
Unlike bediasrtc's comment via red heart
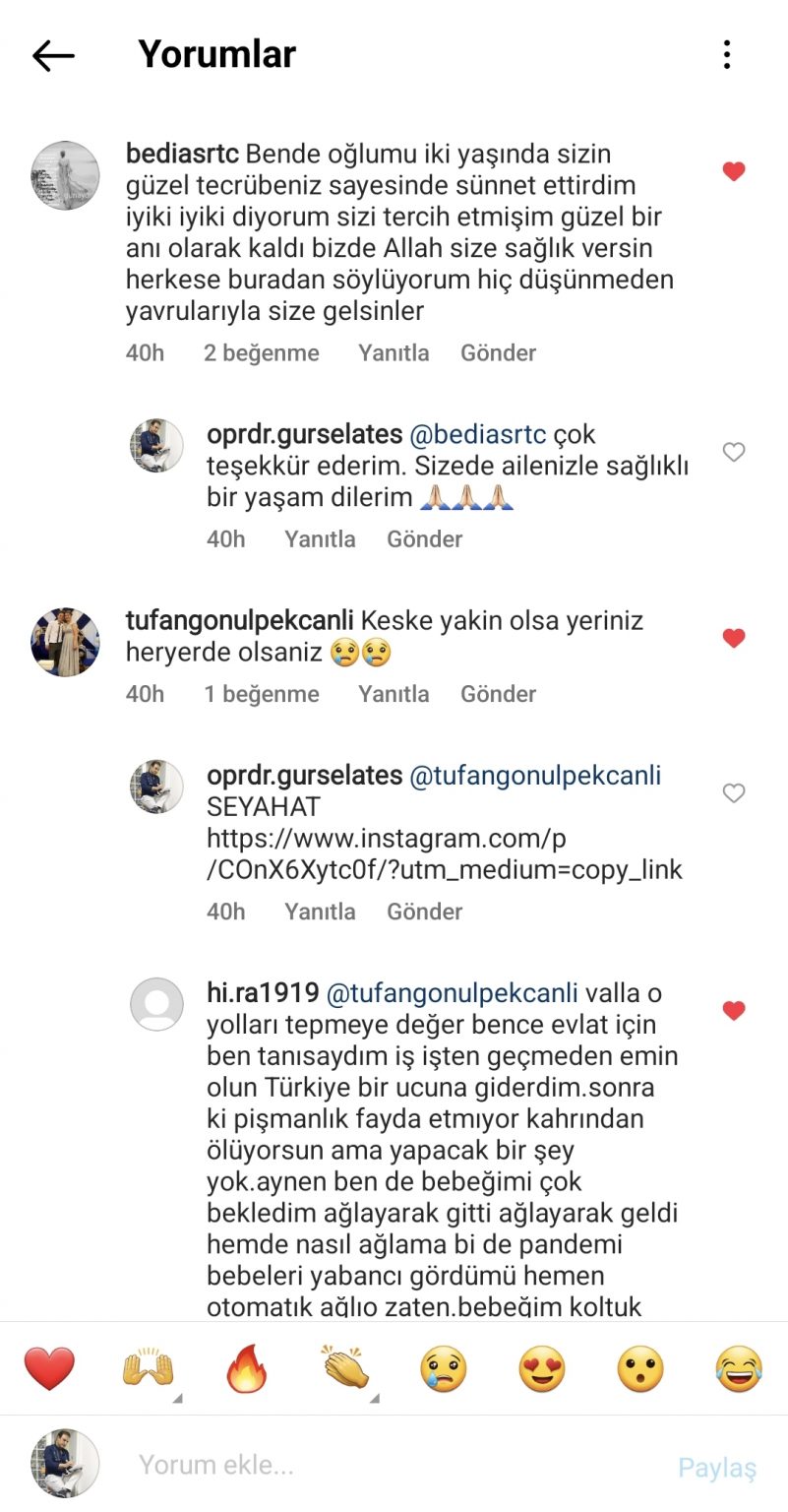click(x=733, y=171)
